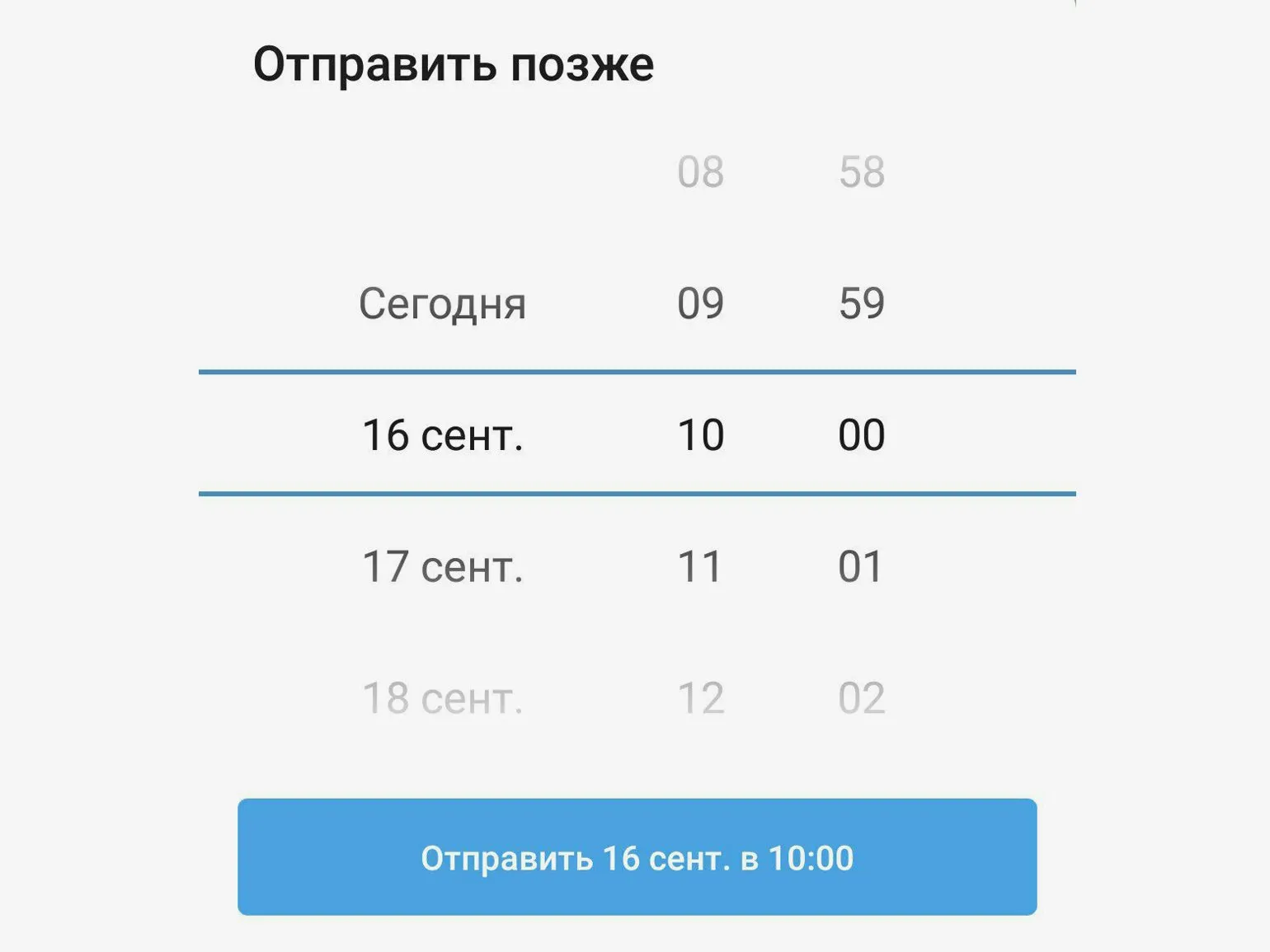Select Сегодня in the date picker
Screen dimensions: 1270x952
(442, 303)
